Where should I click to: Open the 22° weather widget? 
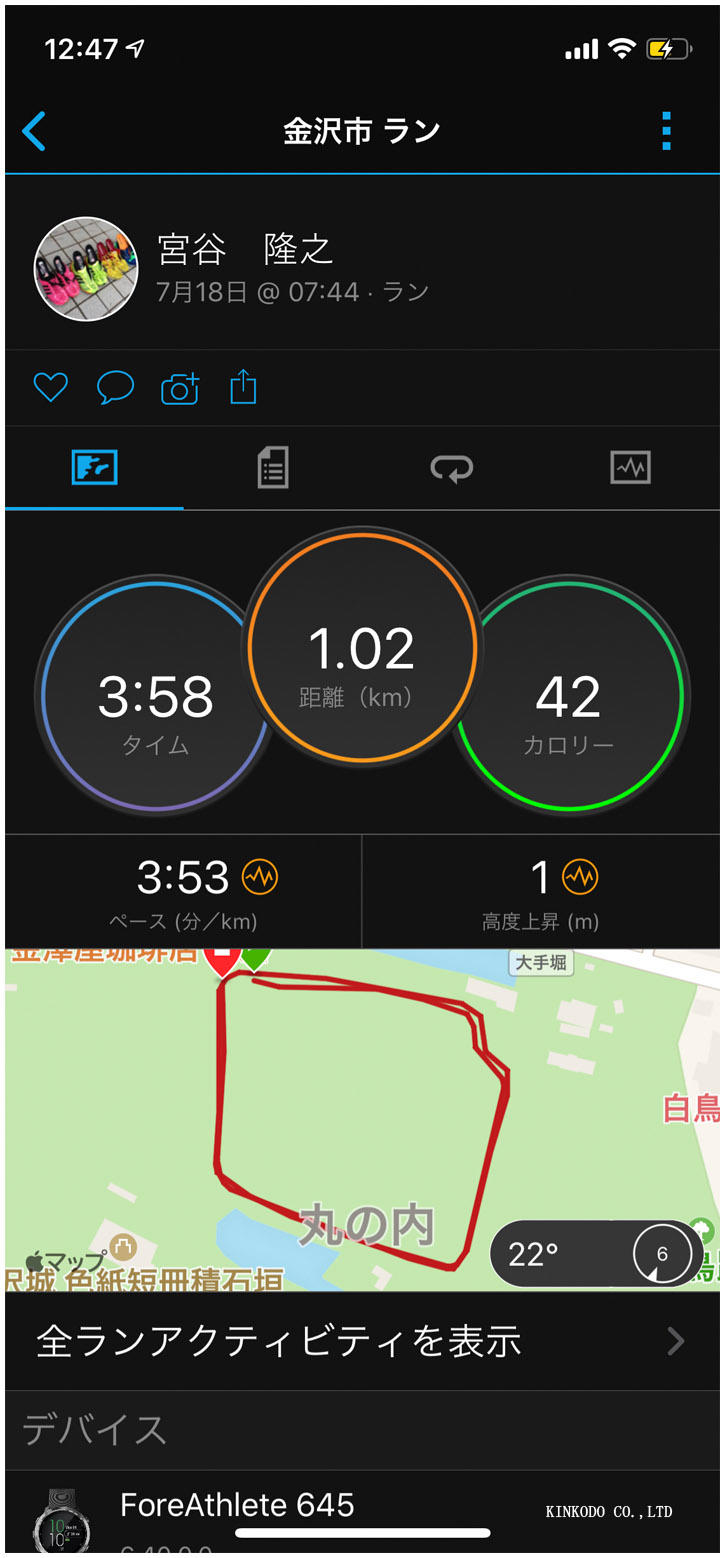click(596, 1253)
